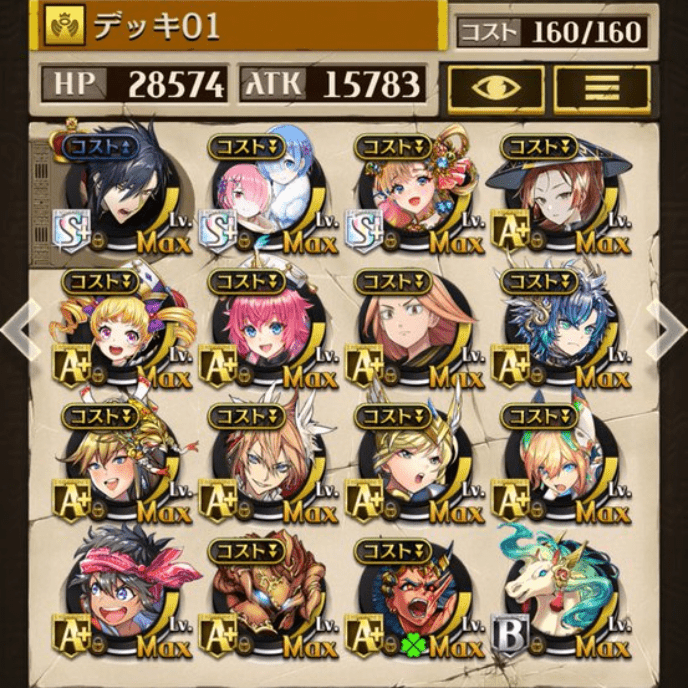Tap the eye view button
This screenshot has height=688, width=688.
[x=496, y=88]
